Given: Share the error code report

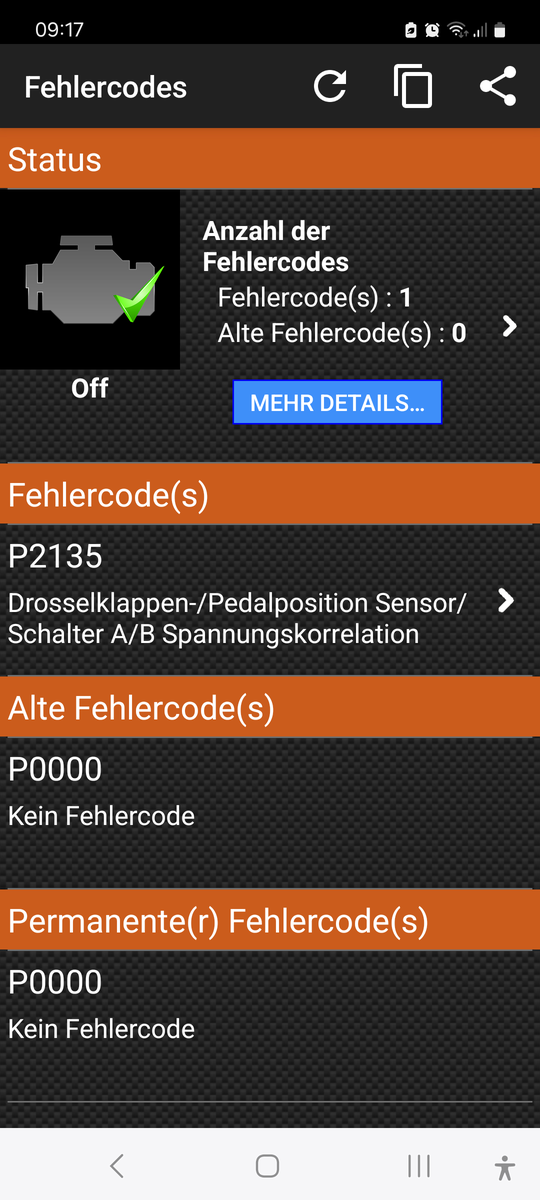Looking at the screenshot, I should (498, 87).
